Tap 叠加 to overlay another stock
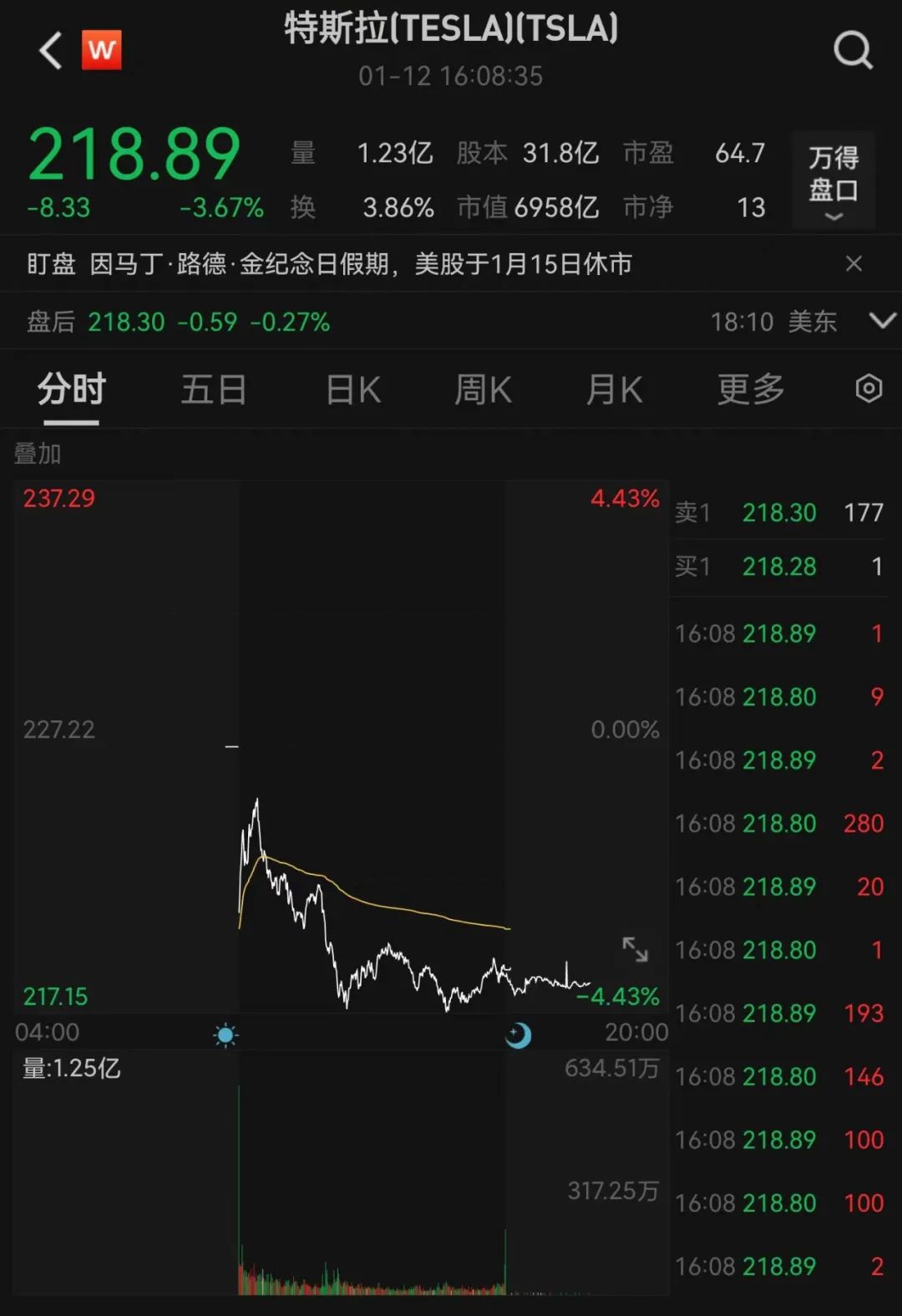 click(38, 454)
